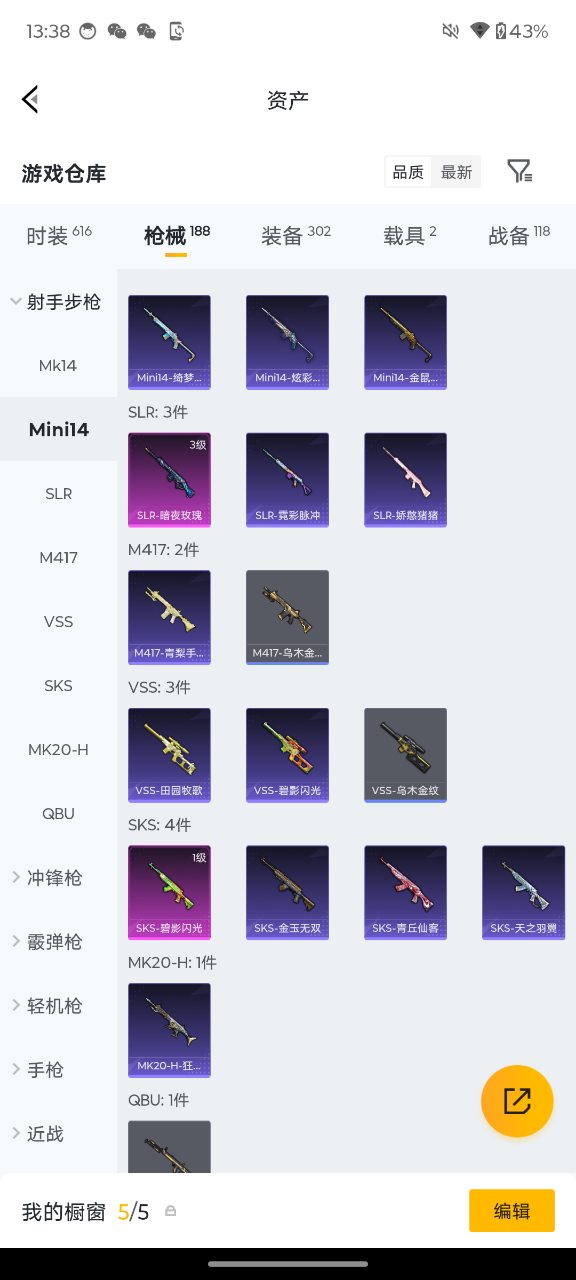
Task: Select Mk14 in the side list
Action: pyautogui.click(x=58, y=365)
